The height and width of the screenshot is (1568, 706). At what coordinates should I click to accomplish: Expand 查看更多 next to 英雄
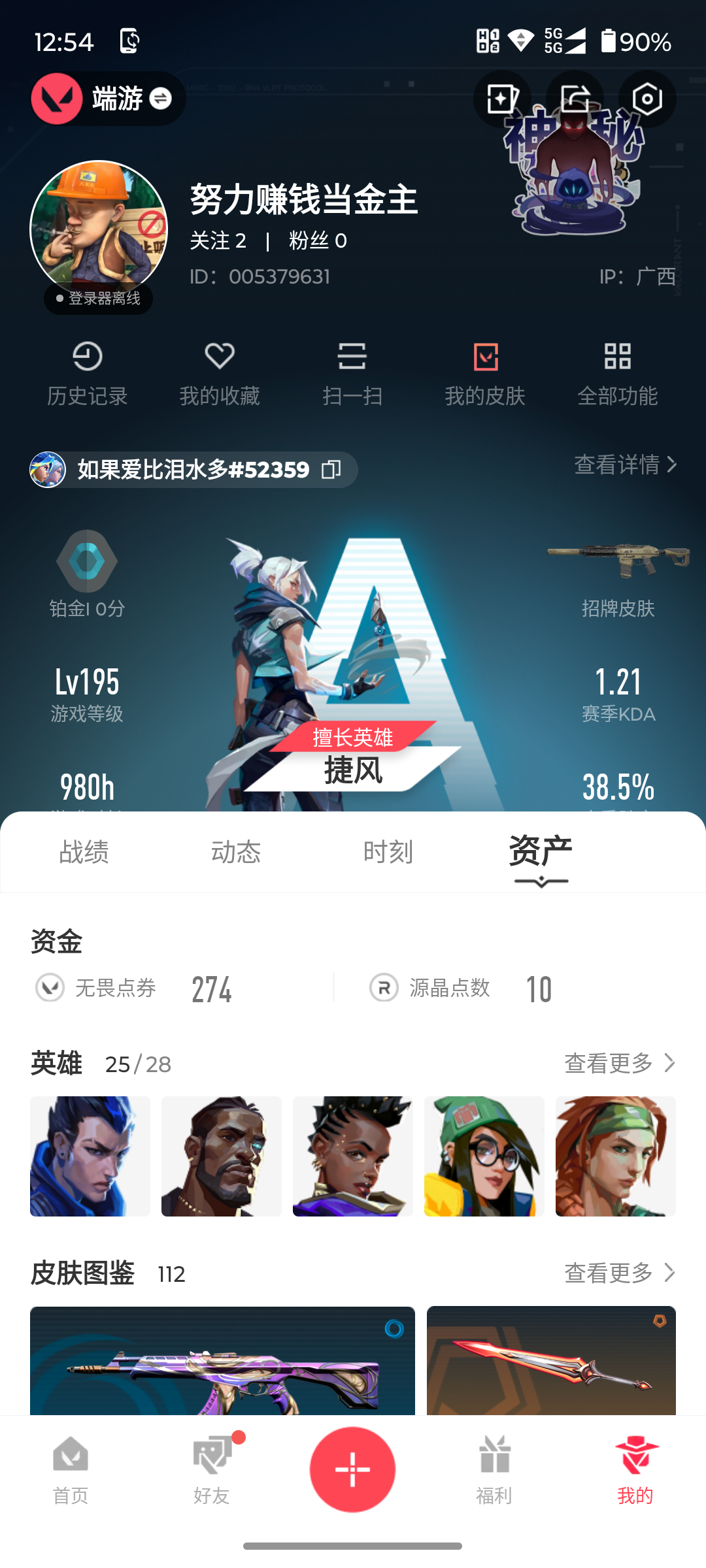point(619,1063)
